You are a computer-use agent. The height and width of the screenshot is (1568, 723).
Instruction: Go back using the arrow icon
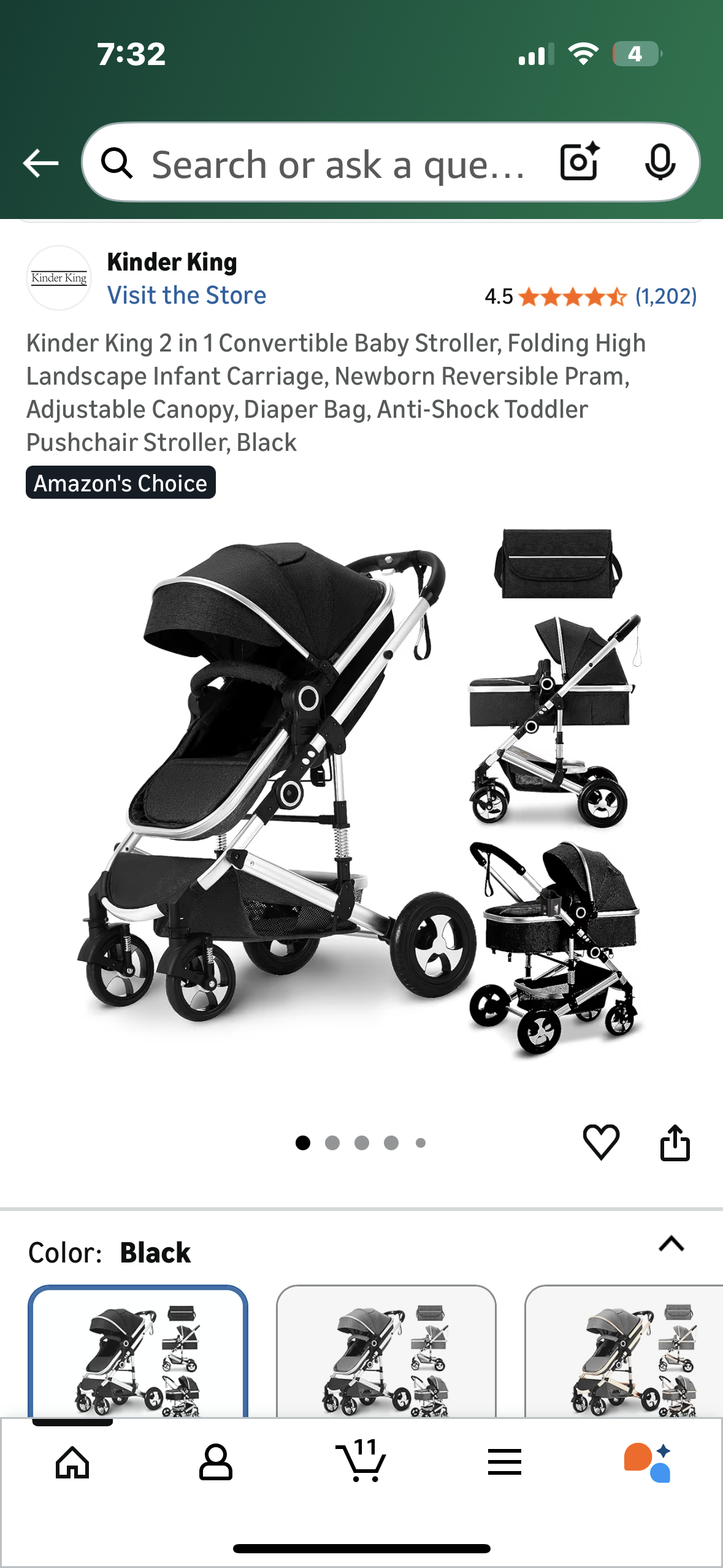[40, 163]
